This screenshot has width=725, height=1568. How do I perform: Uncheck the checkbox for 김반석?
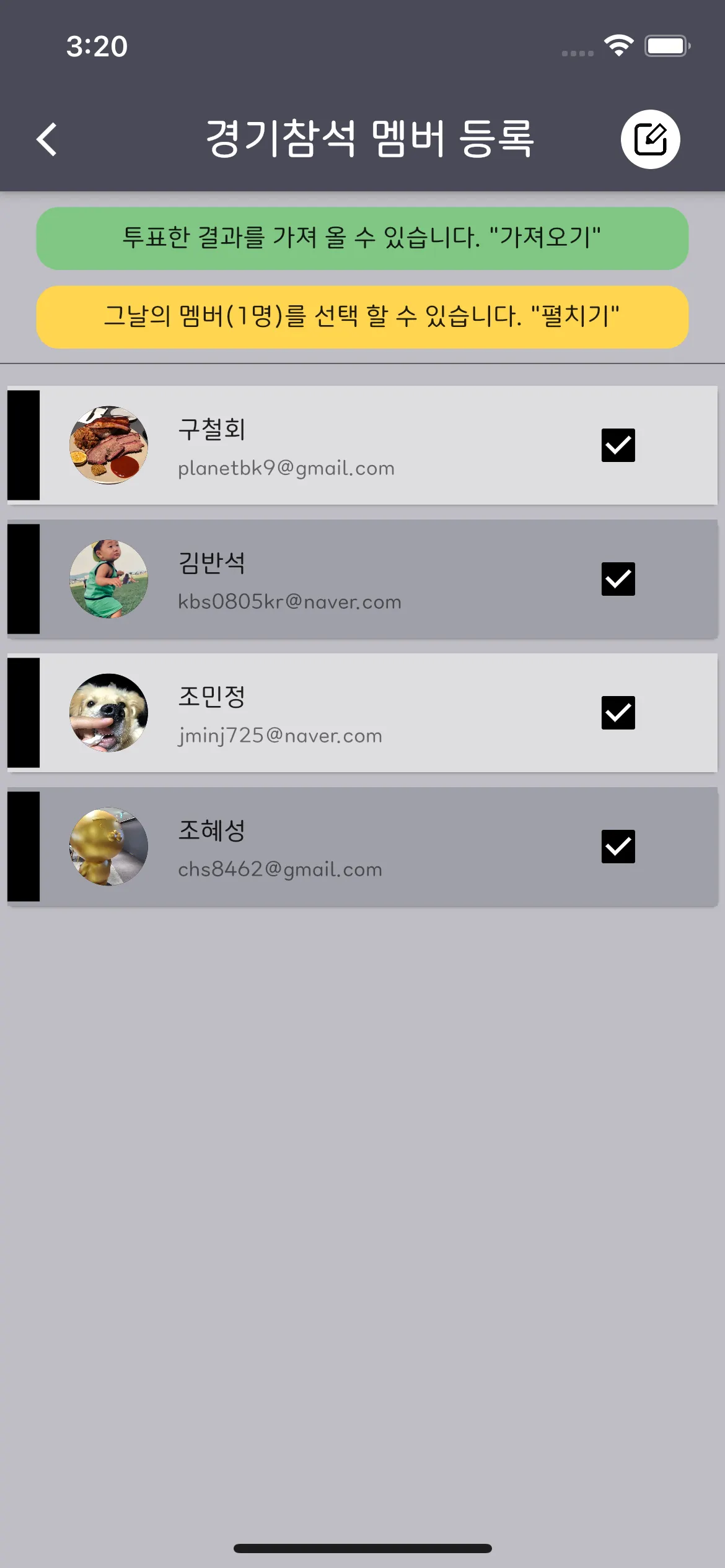[618, 579]
